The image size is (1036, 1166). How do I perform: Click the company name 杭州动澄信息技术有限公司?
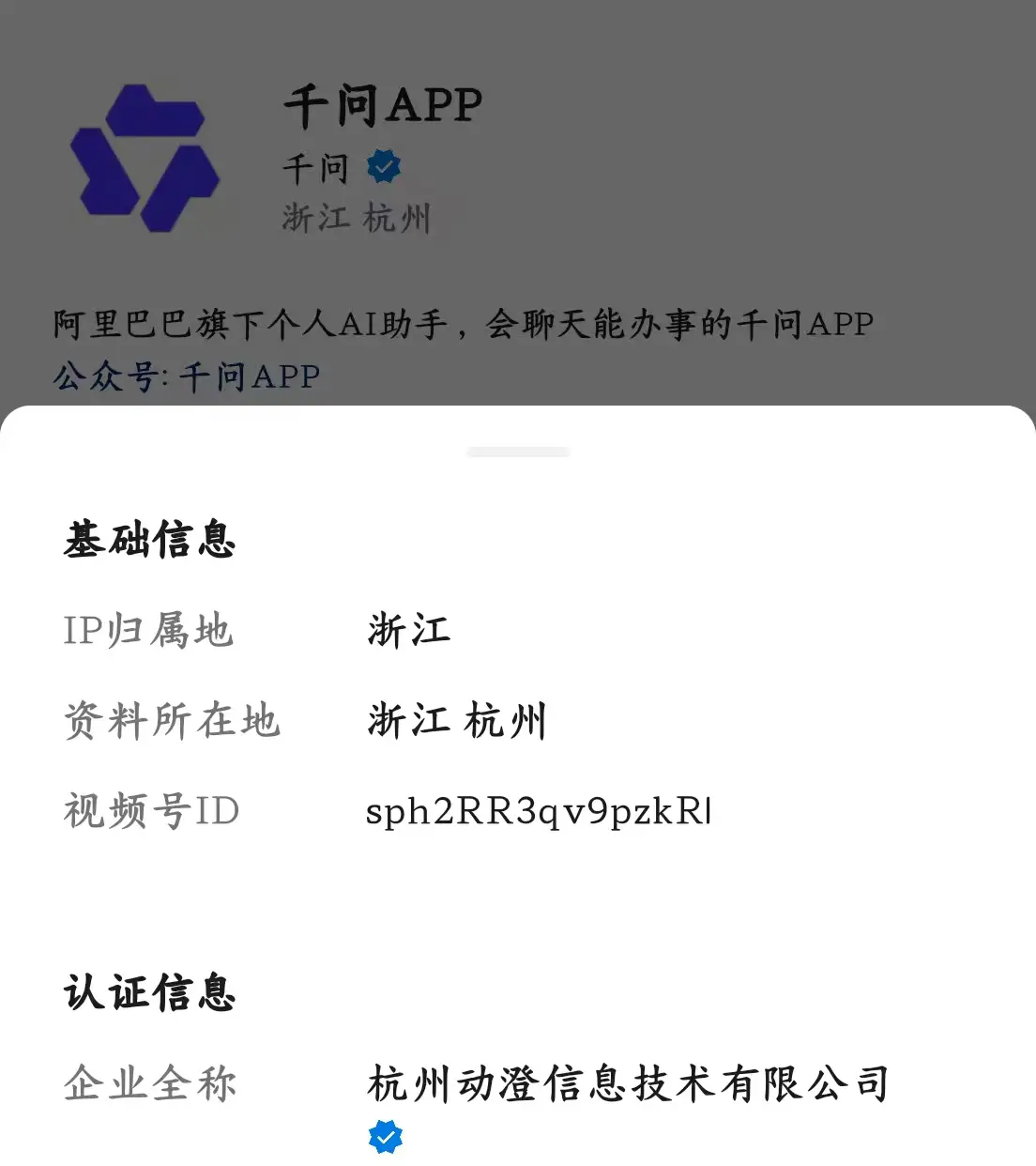(629, 1084)
